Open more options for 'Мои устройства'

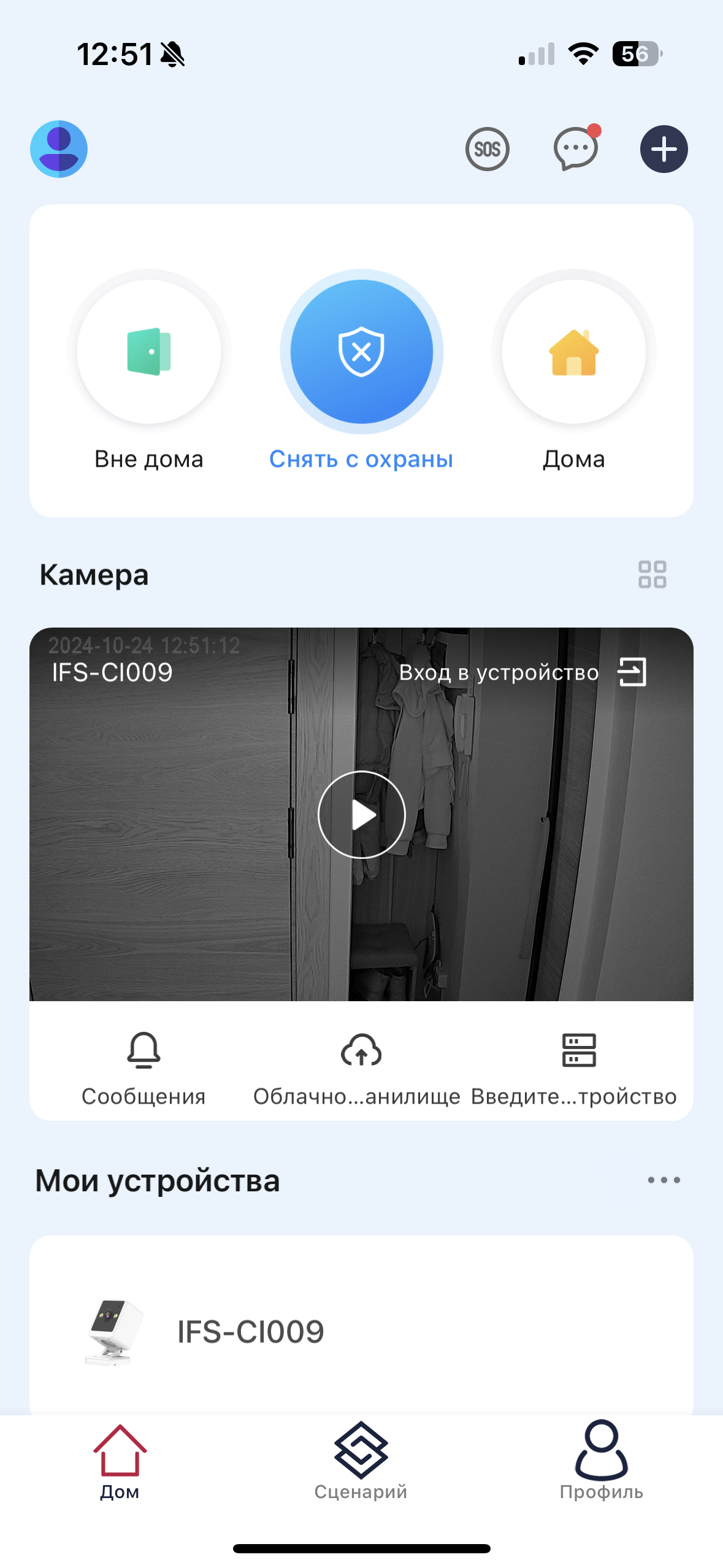coord(664,1180)
